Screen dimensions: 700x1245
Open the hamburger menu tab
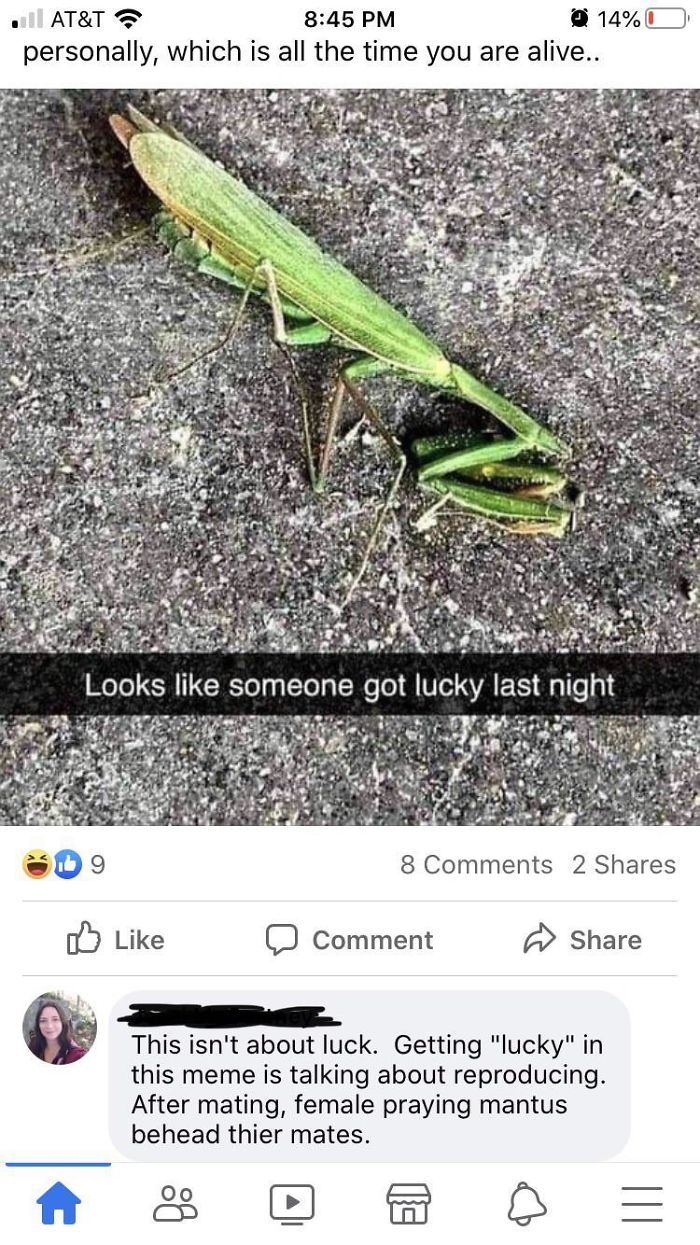point(642,1203)
